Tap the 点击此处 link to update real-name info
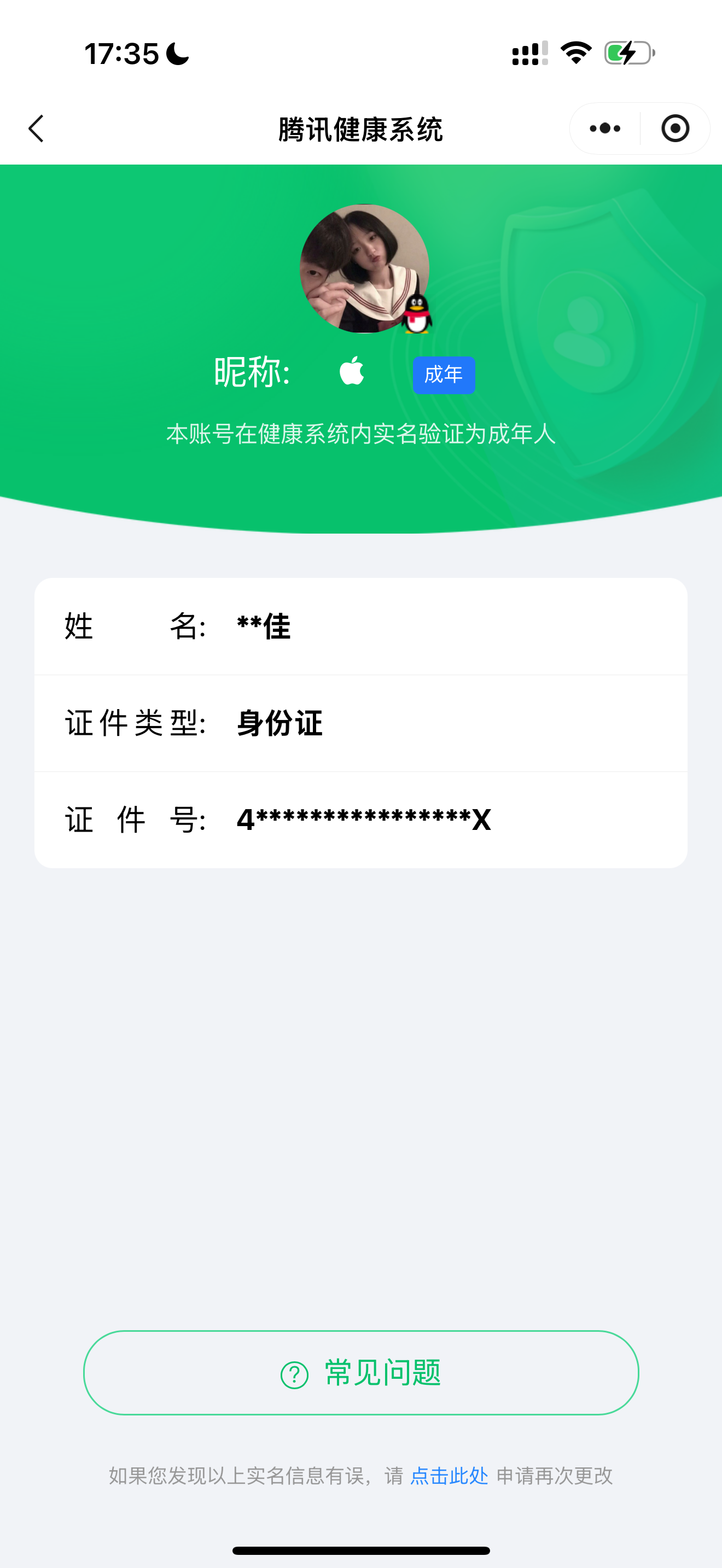 [x=449, y=1476]
